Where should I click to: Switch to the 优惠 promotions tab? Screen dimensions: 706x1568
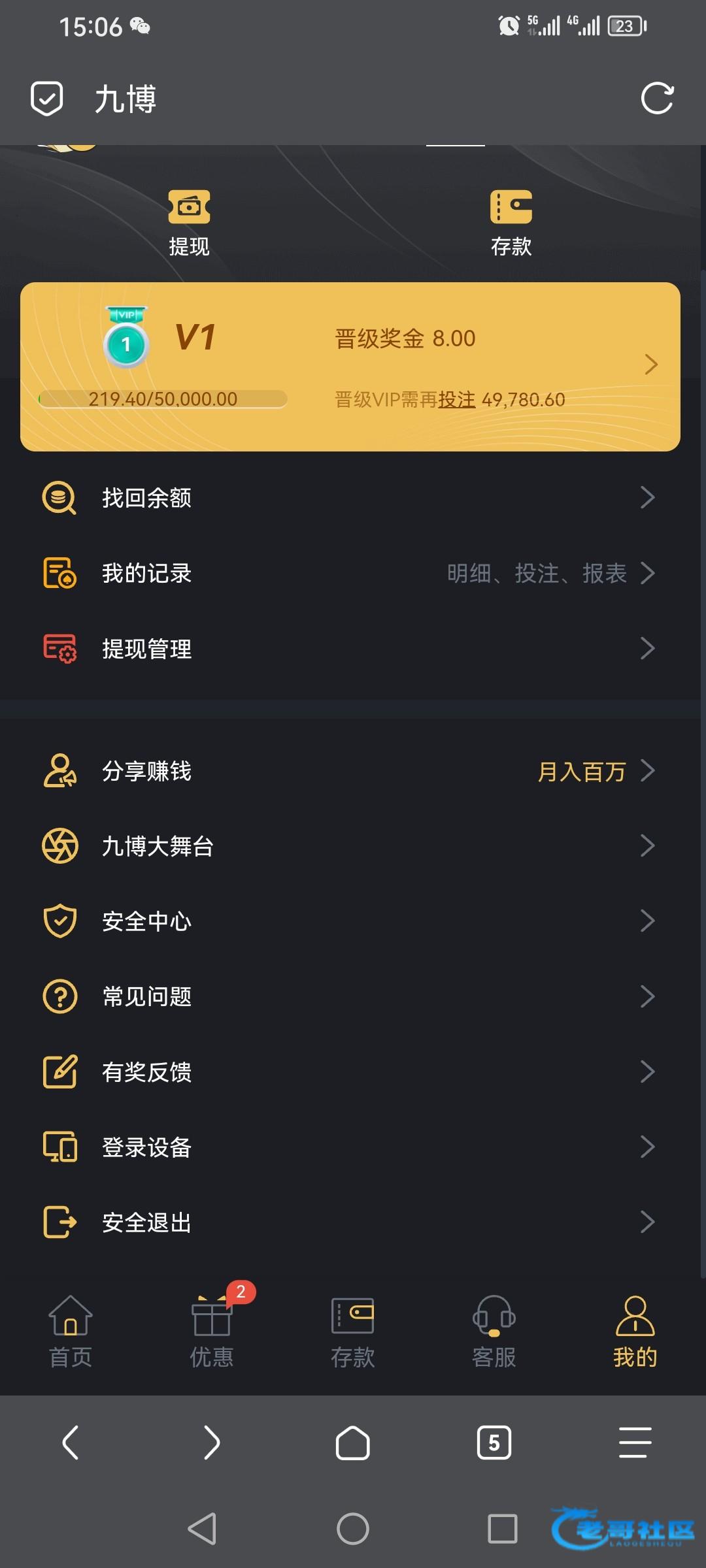[x=212, y=1331]
